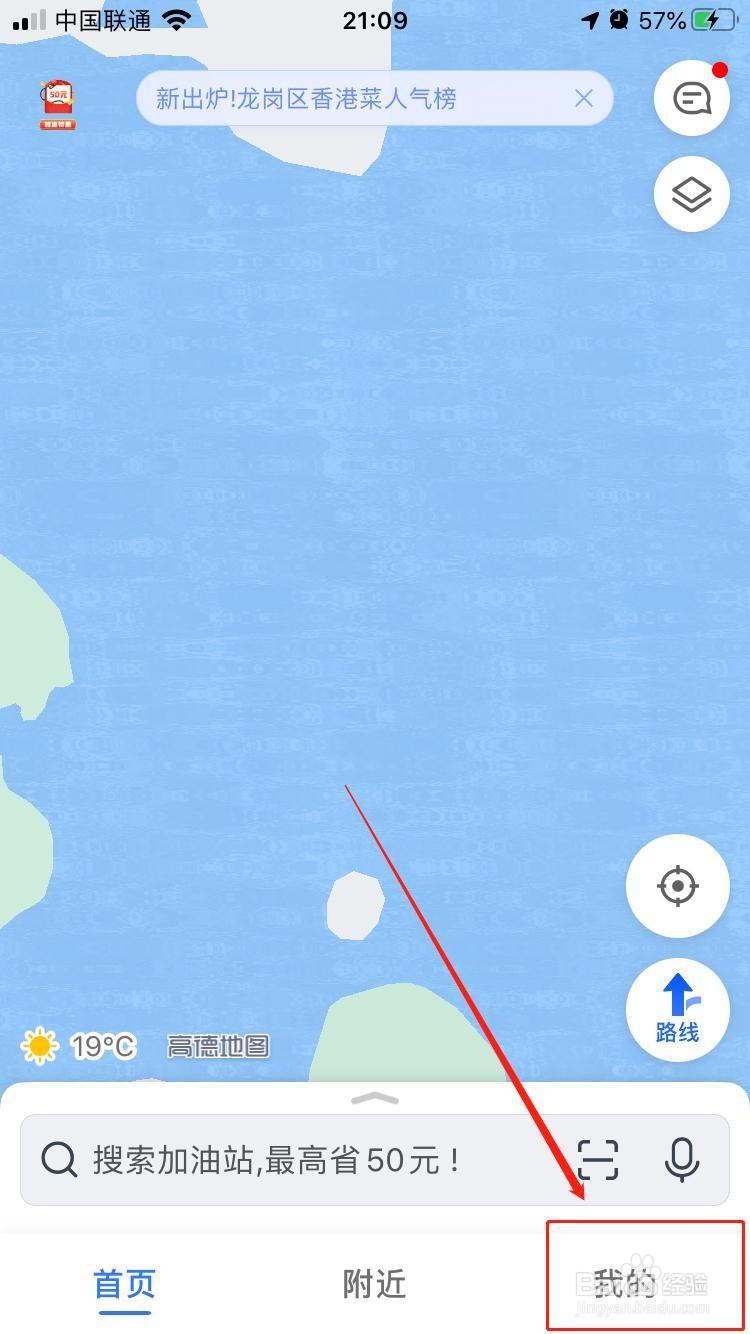Stay on the 首页 tab
This screenshot has height=1334, width=750.
123,1287
